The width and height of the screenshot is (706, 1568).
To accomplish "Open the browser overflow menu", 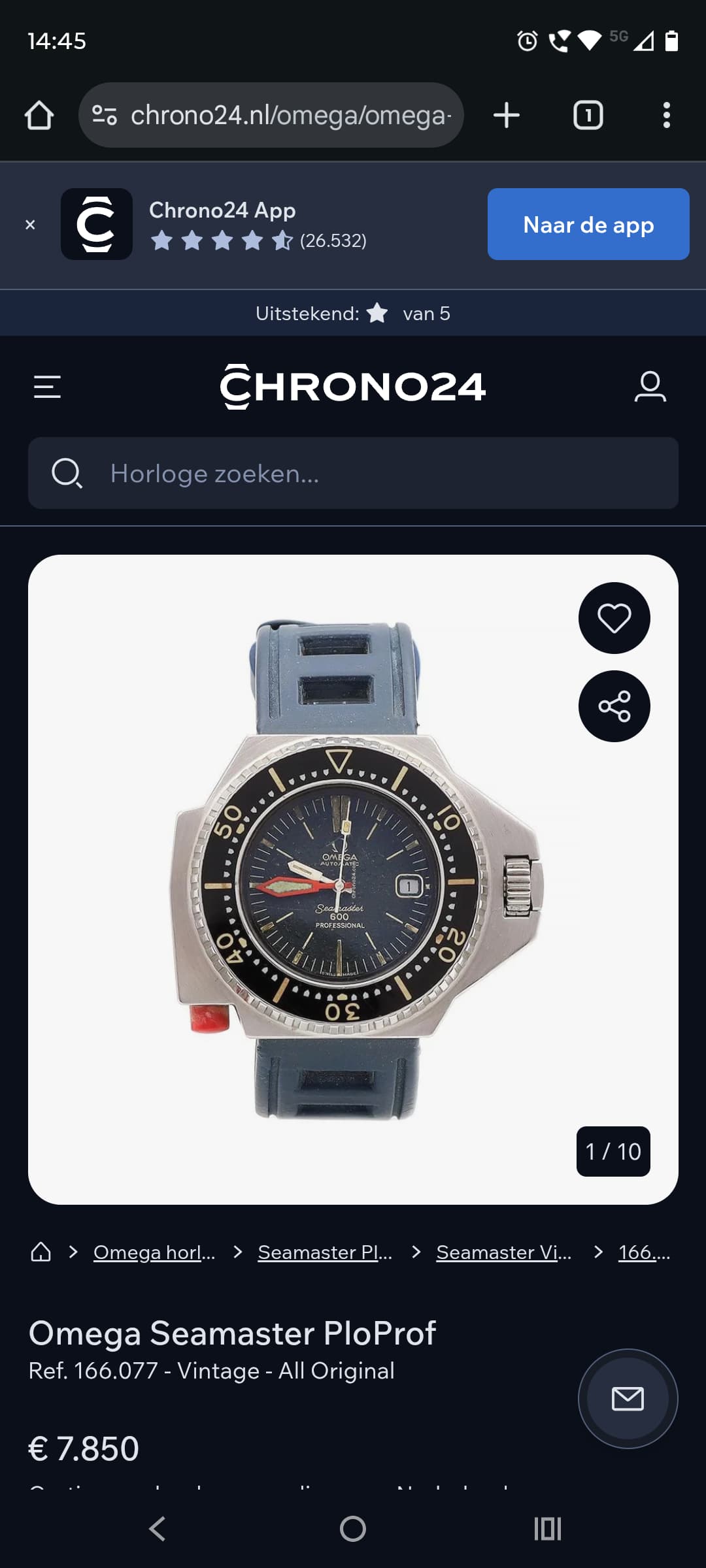I will point(666,116).
